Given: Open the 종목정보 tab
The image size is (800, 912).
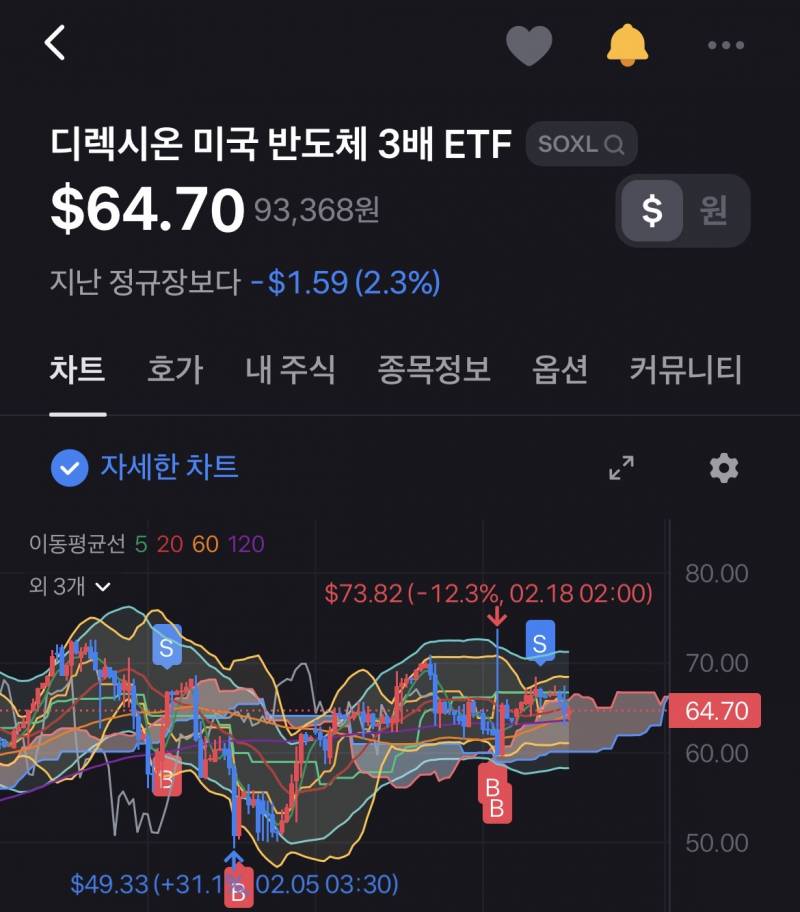Looking at the screenshot, I should click(430, 370).
